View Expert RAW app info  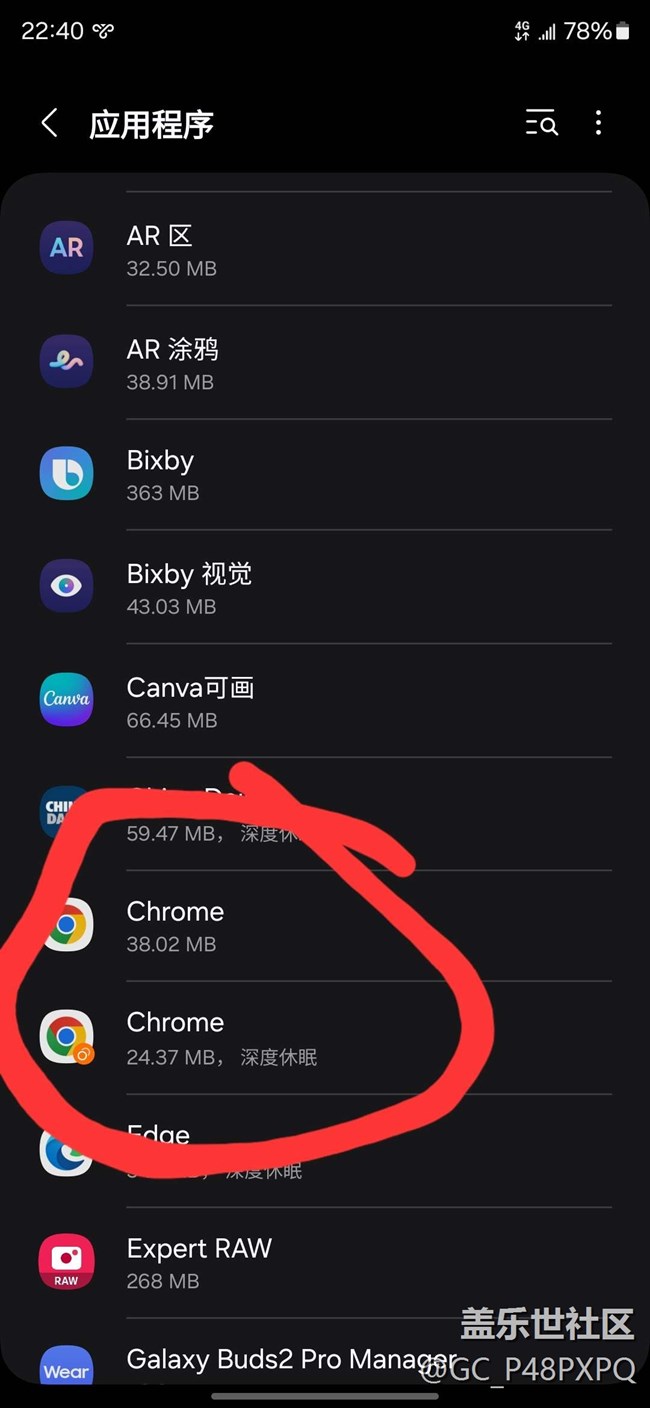tap(325, 1262)
